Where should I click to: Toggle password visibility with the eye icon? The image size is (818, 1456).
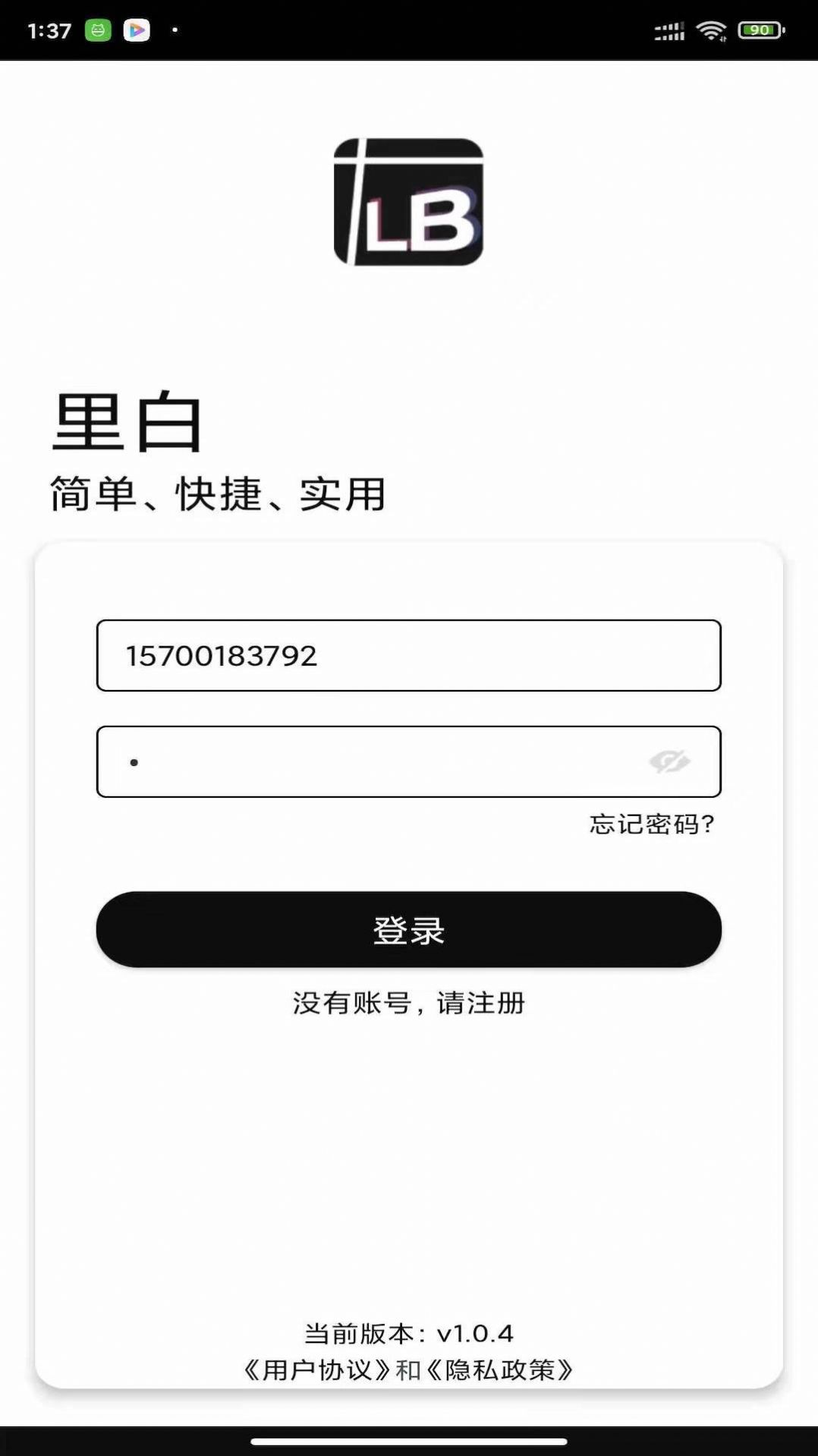669,760
